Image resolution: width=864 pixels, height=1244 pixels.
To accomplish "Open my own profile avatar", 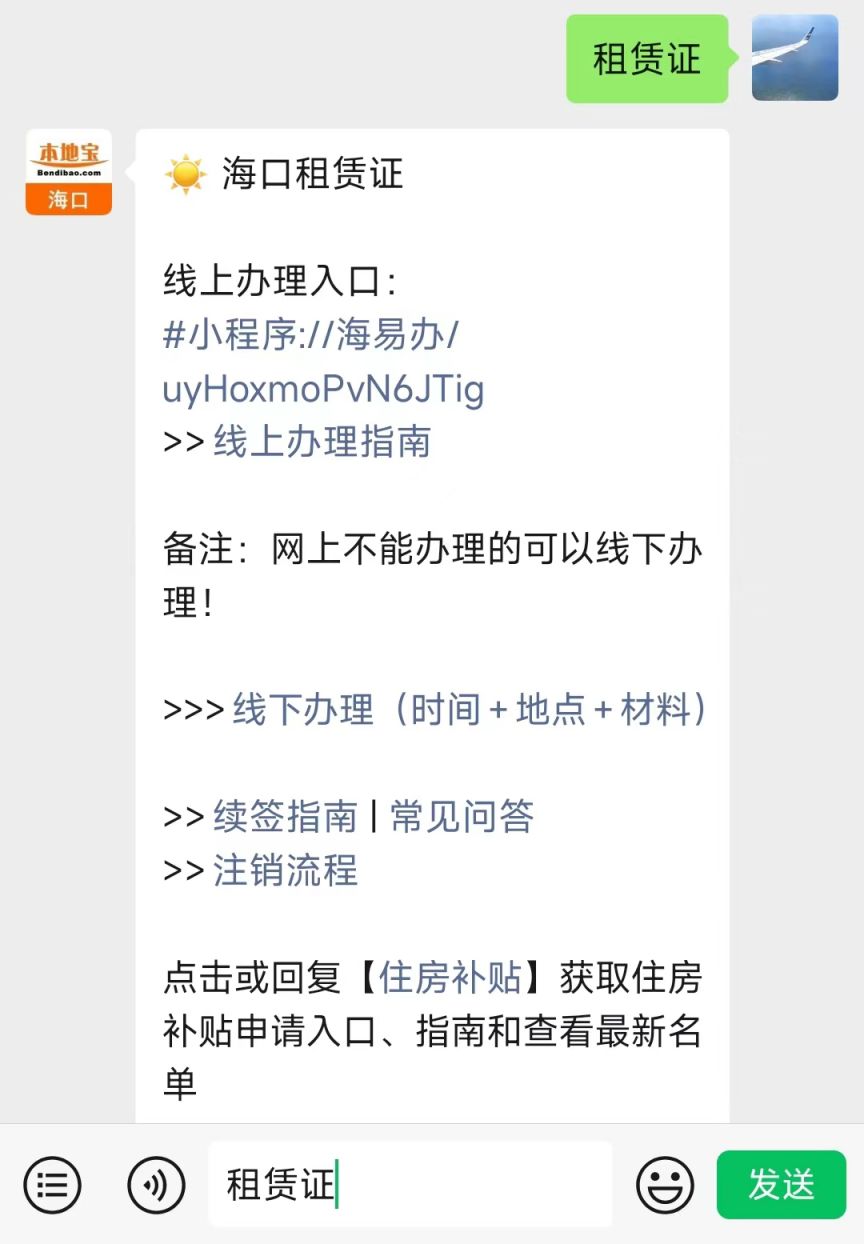I will pos(795,58).
